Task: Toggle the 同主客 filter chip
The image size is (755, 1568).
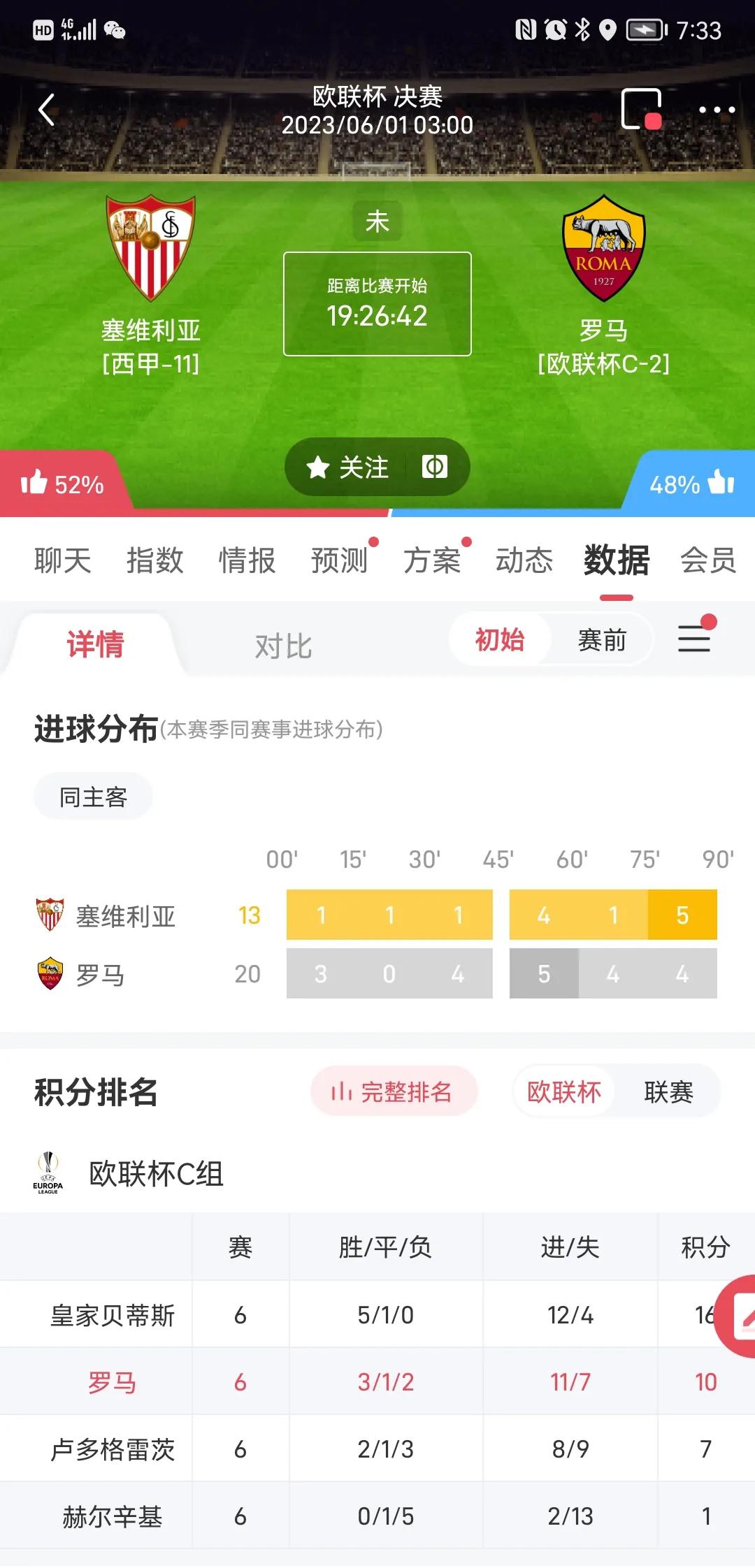Action: [92, 795]
